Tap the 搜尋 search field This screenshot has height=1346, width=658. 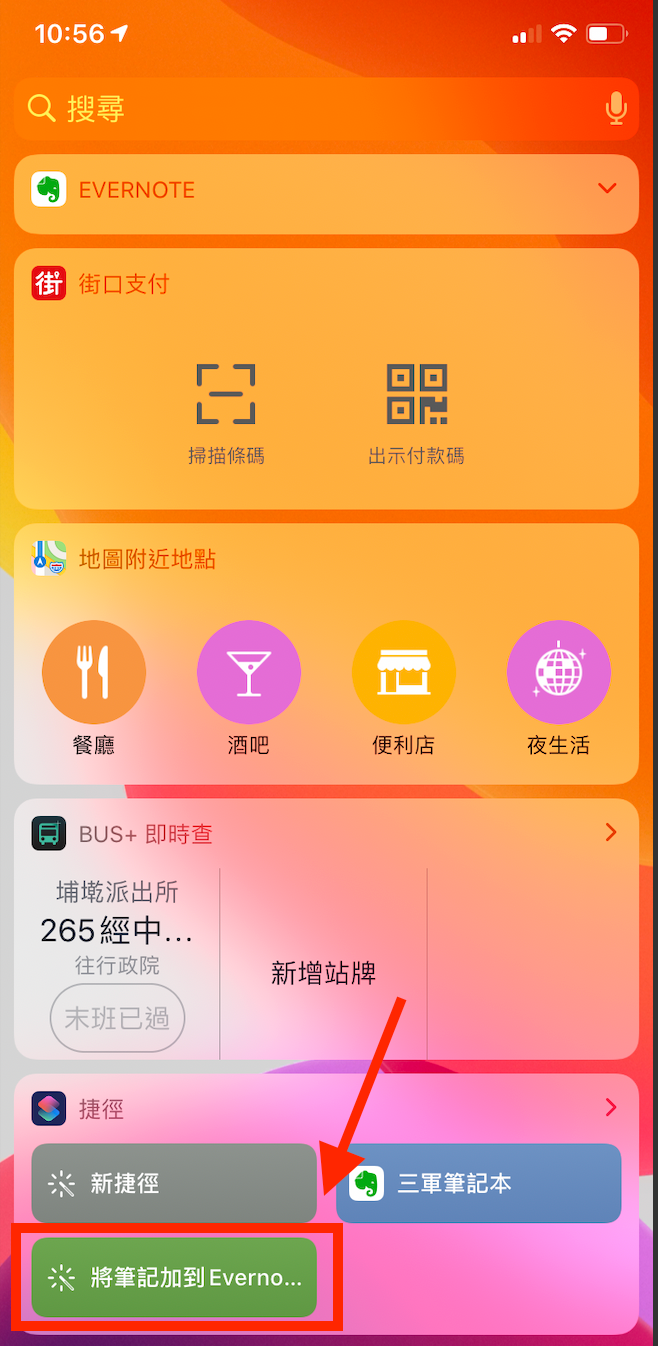pyautogui.click(x=326, y=108)
